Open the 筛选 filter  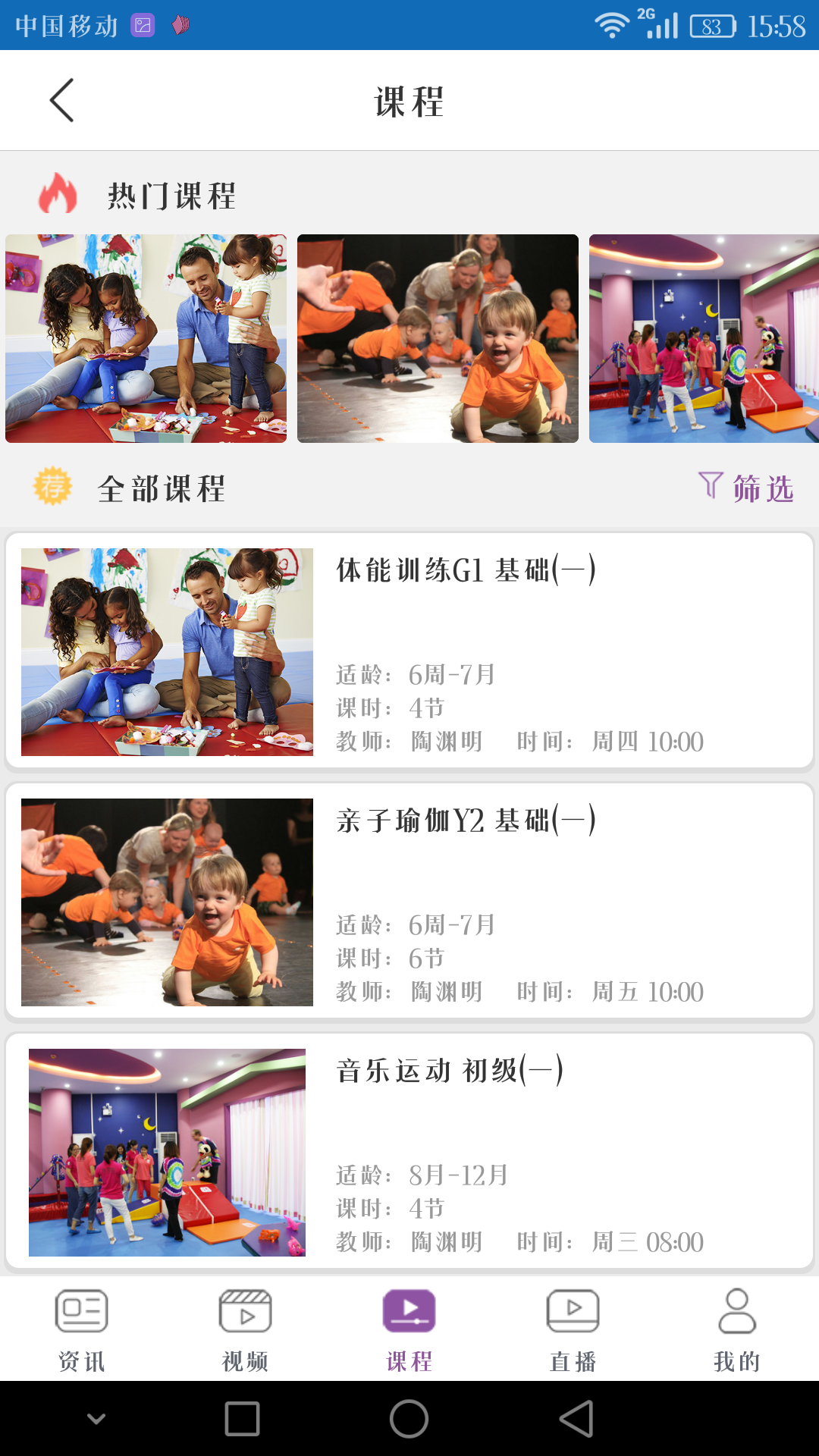(746, 488)
